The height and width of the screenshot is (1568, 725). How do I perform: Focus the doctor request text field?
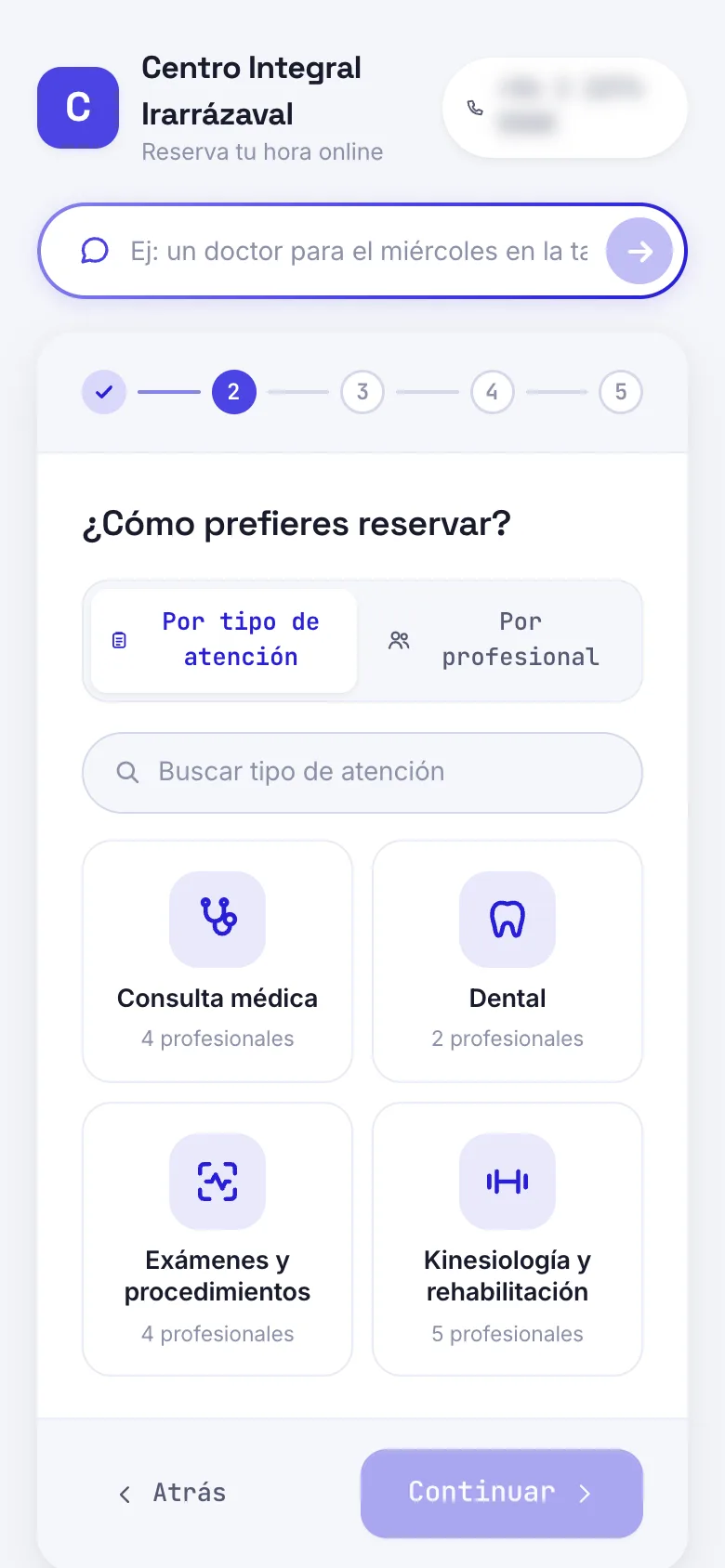359,251
